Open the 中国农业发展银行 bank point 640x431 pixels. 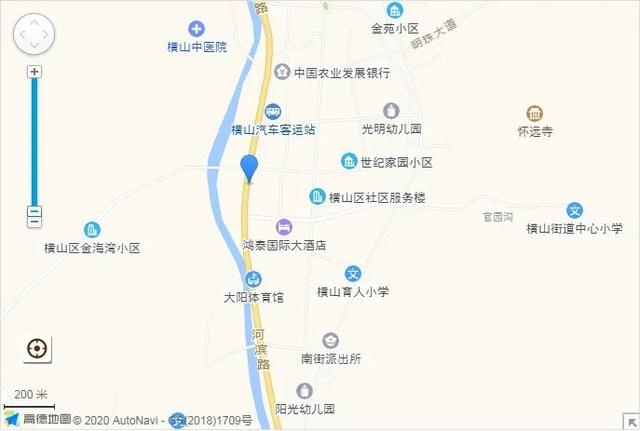click(x=284, y=72)
